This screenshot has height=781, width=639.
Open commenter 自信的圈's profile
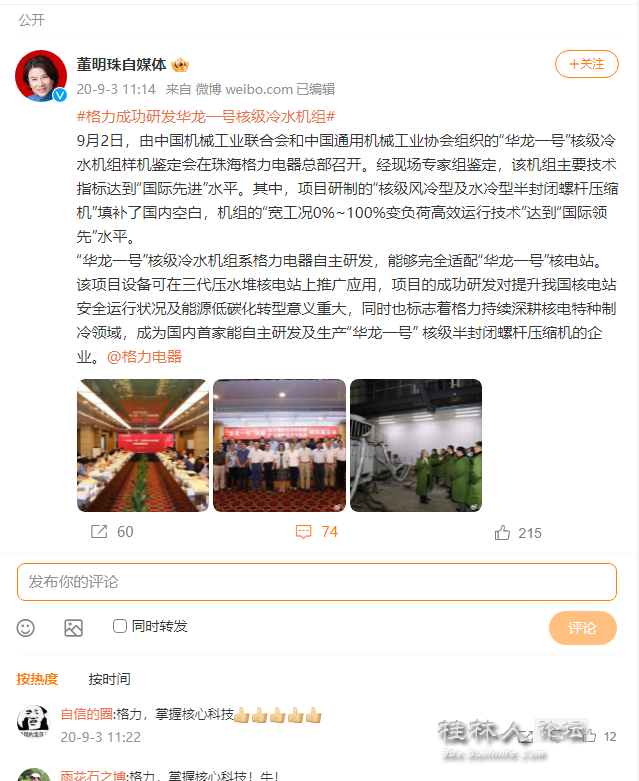click(x=86, y=714)
